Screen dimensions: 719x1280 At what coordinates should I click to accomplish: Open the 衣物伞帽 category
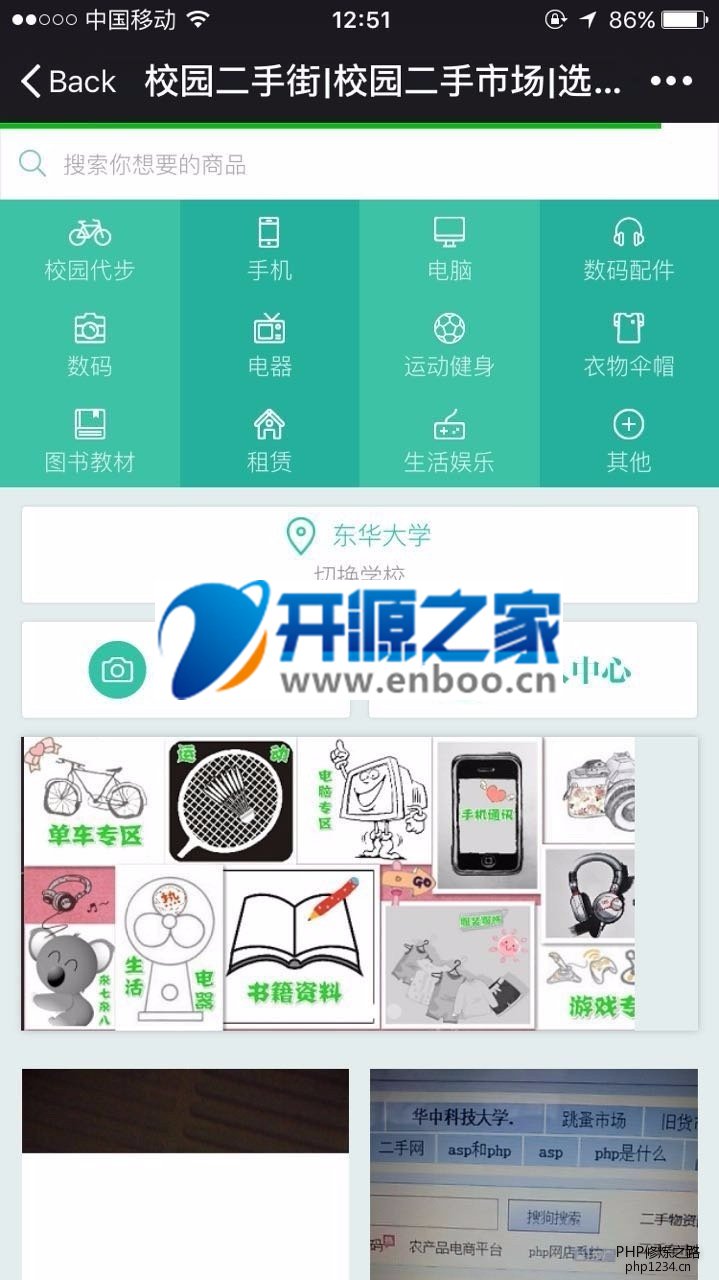(x=628, y=346)
